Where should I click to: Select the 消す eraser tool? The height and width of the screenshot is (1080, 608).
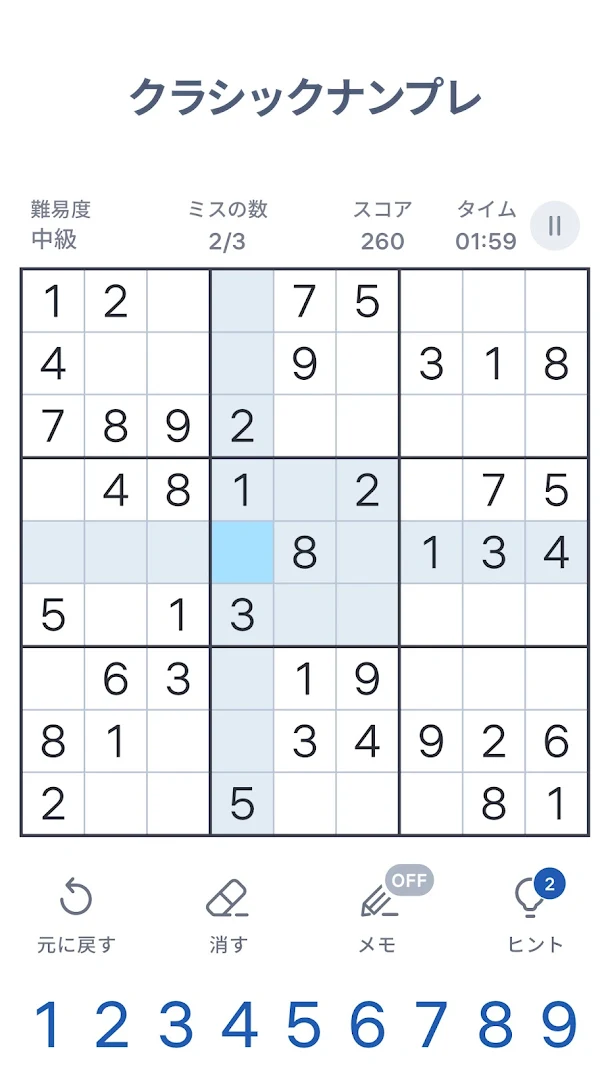tap(227, 913)
